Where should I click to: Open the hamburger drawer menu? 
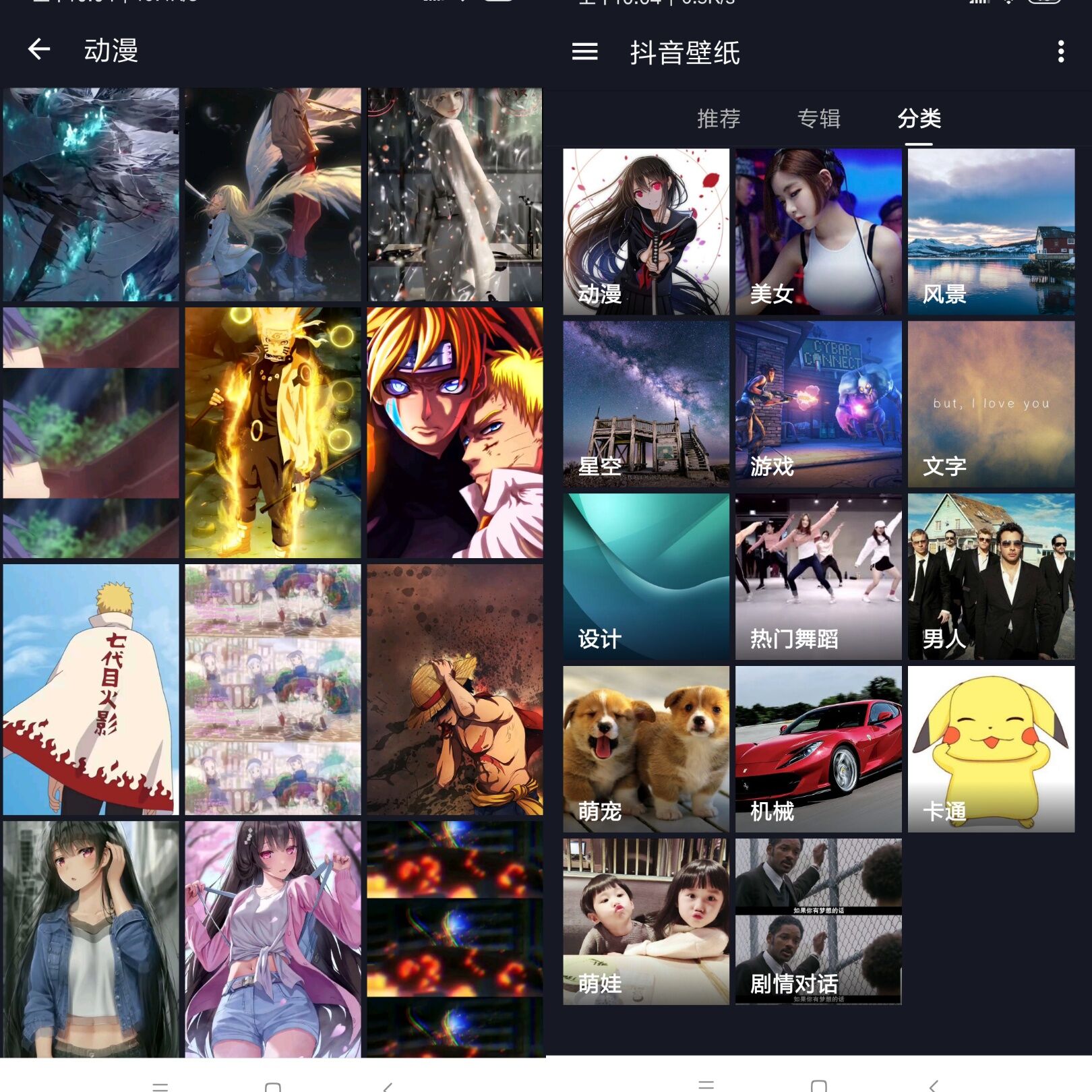[x=584, y=52]
